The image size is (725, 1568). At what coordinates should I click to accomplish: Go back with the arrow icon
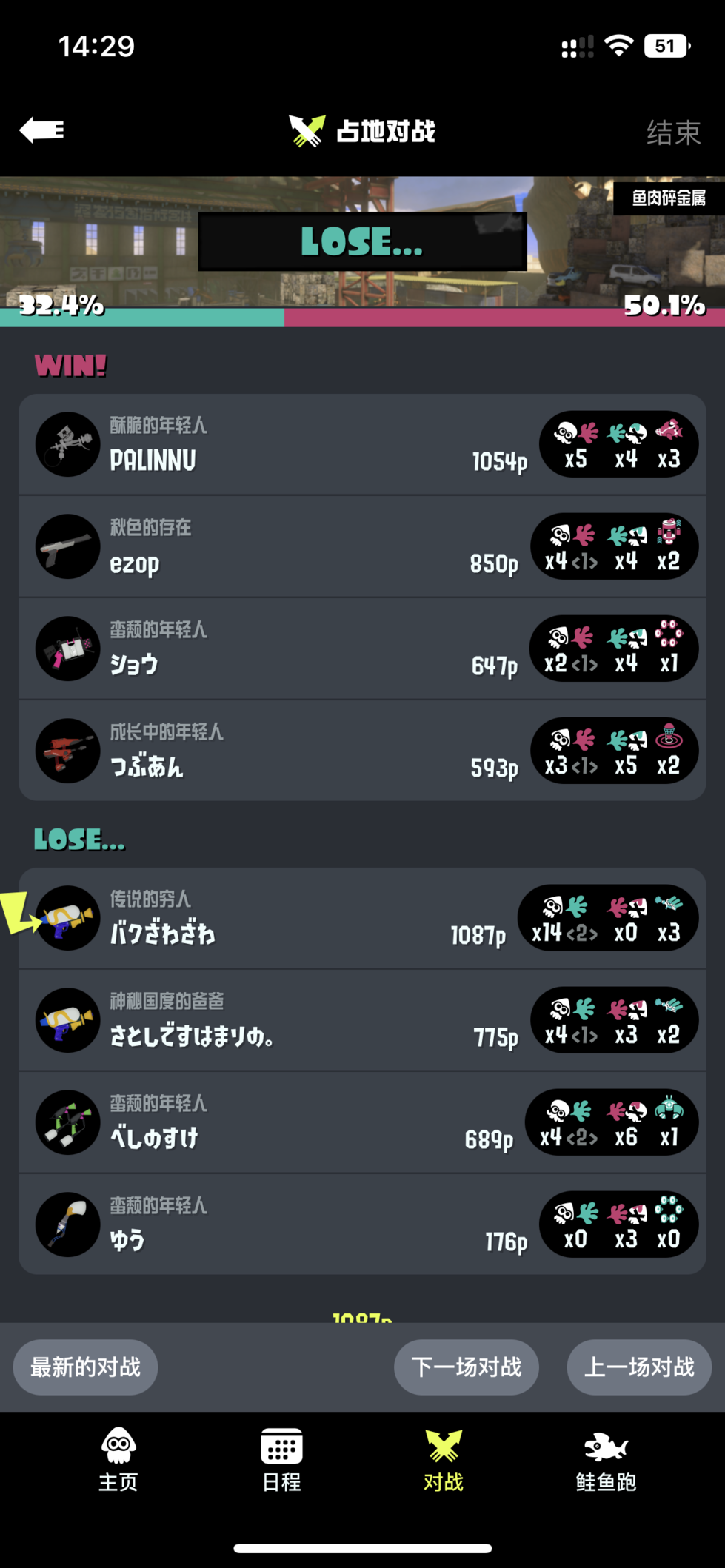[42, 130]
